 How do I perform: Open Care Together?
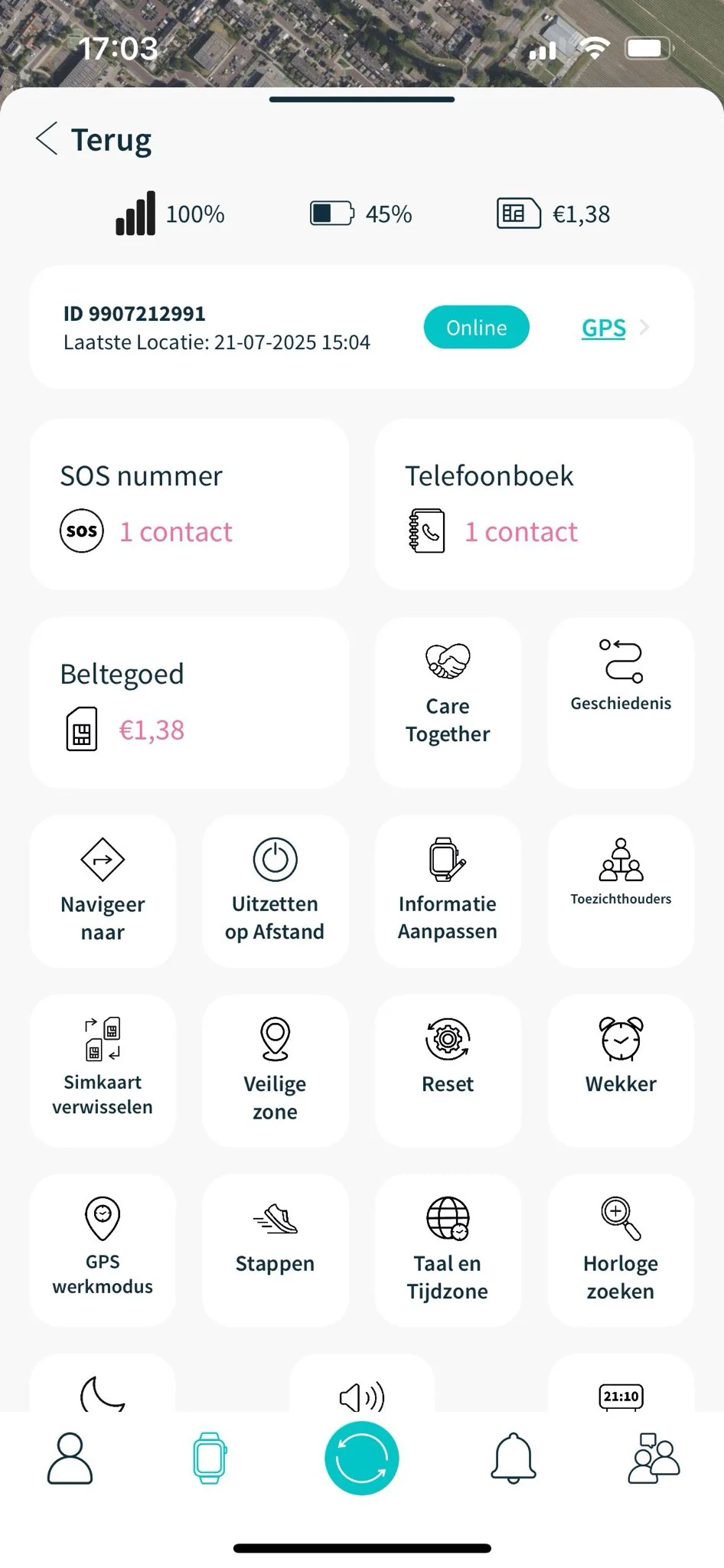coord(448,702)
